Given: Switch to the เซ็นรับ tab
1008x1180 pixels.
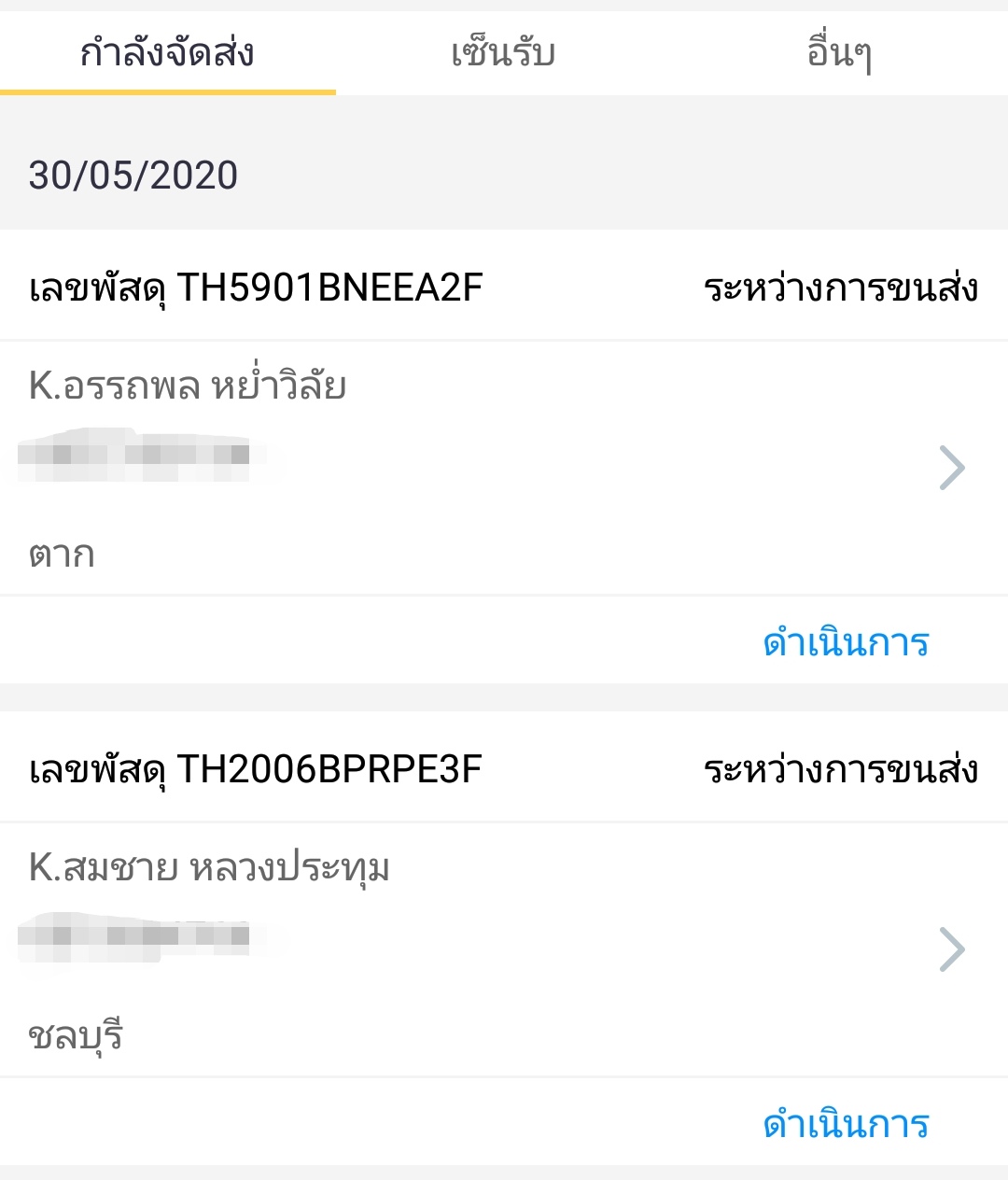Looking at the screenshot, I should 502,53.
